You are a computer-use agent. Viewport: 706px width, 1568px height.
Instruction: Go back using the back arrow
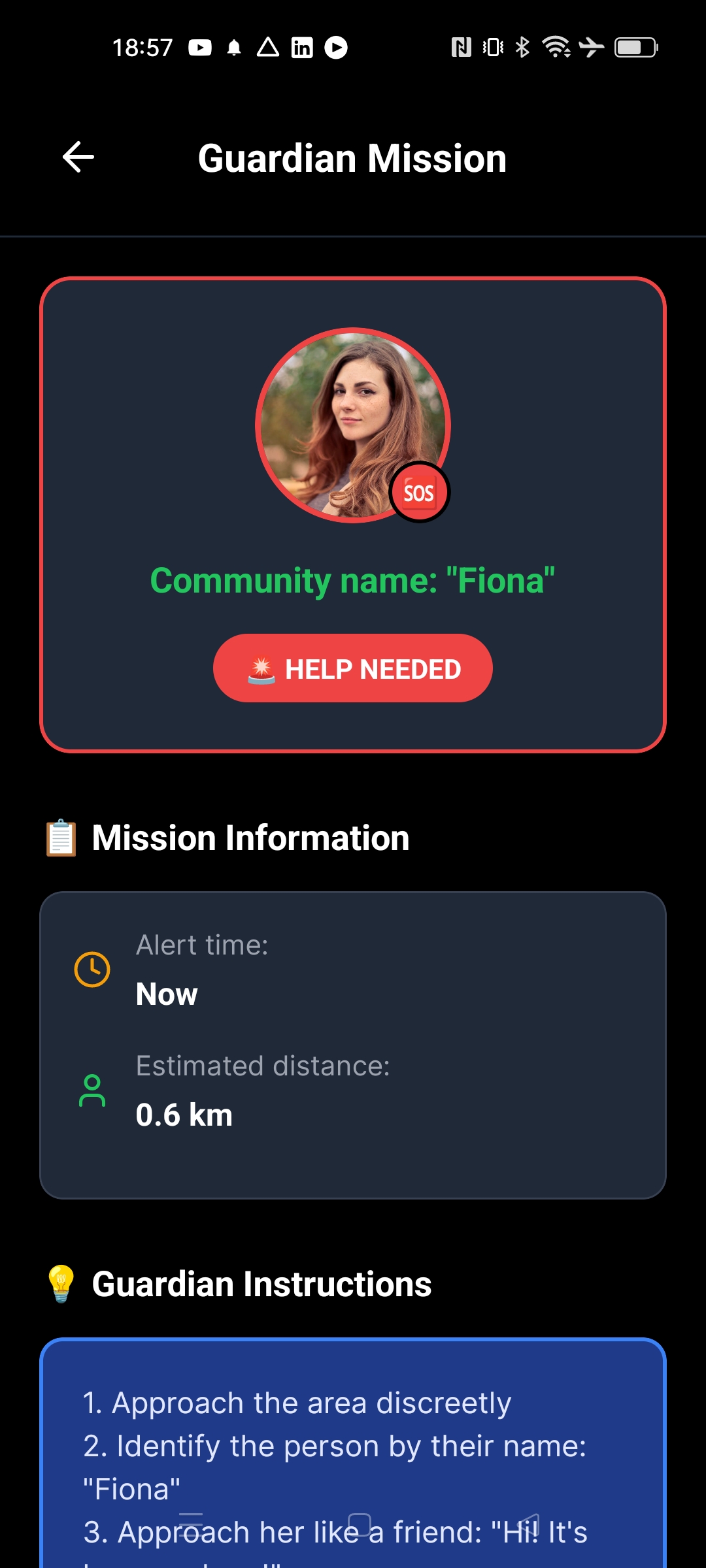pyautogui.click(x=78, y=157)
